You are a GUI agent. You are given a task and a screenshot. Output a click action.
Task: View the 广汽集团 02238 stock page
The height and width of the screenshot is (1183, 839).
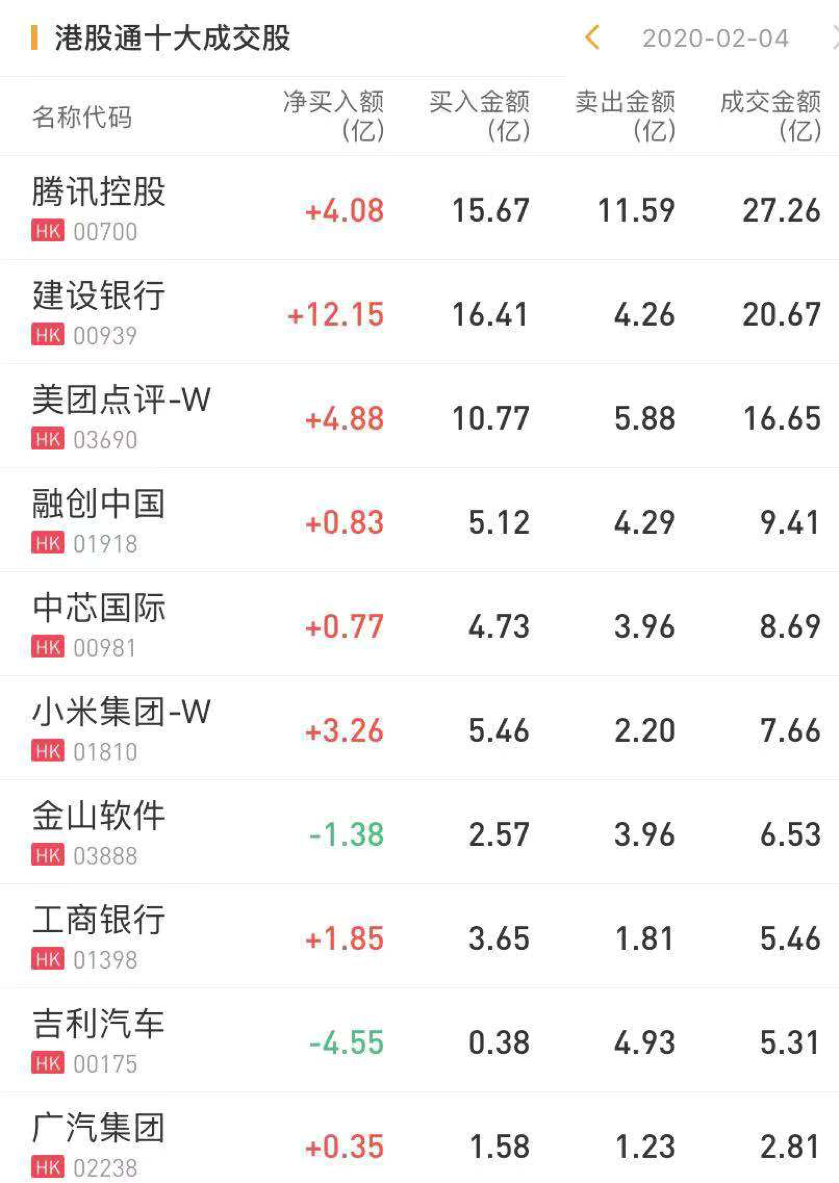[99, 1144]
